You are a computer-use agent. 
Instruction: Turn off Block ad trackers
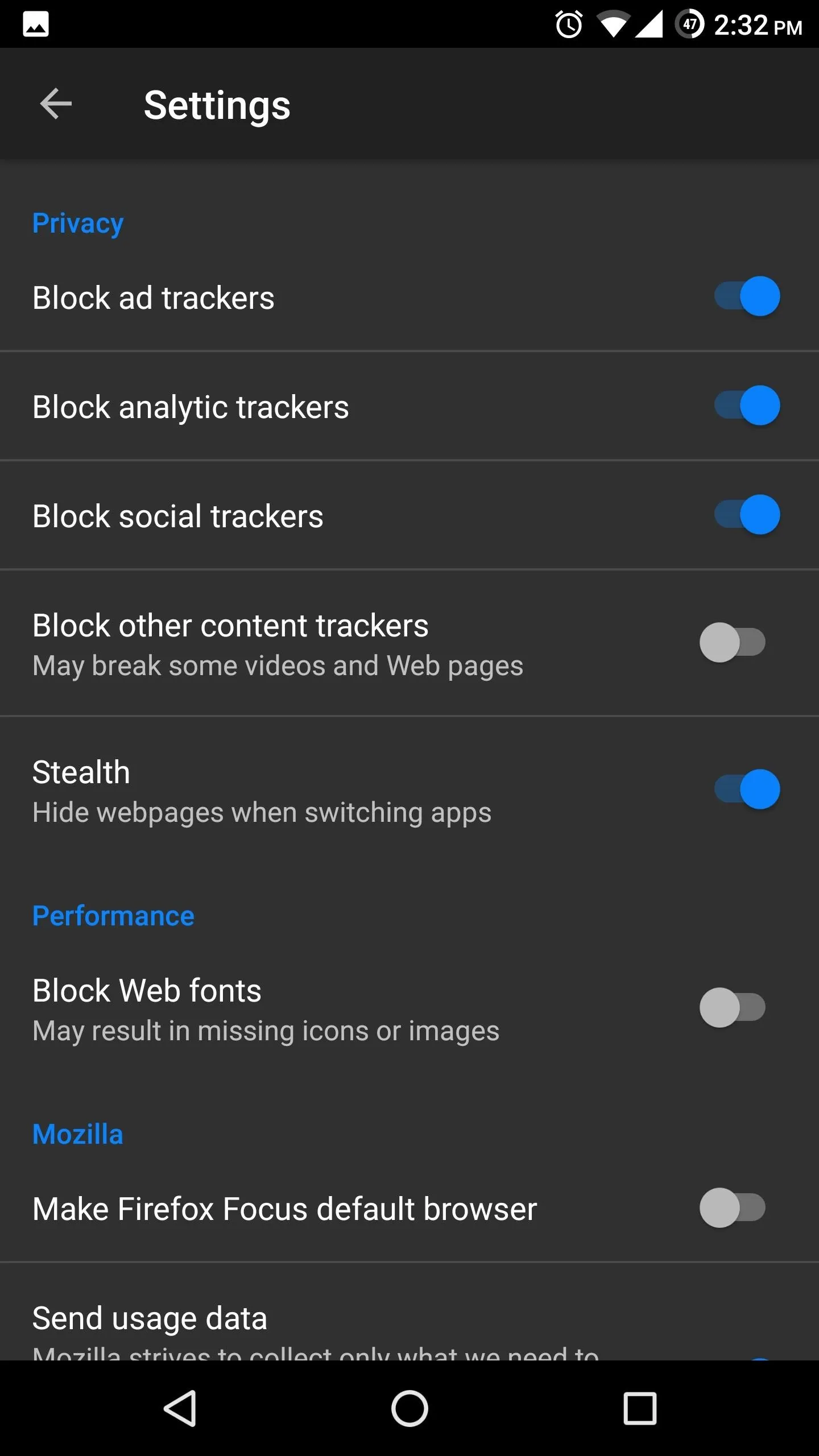747,296
